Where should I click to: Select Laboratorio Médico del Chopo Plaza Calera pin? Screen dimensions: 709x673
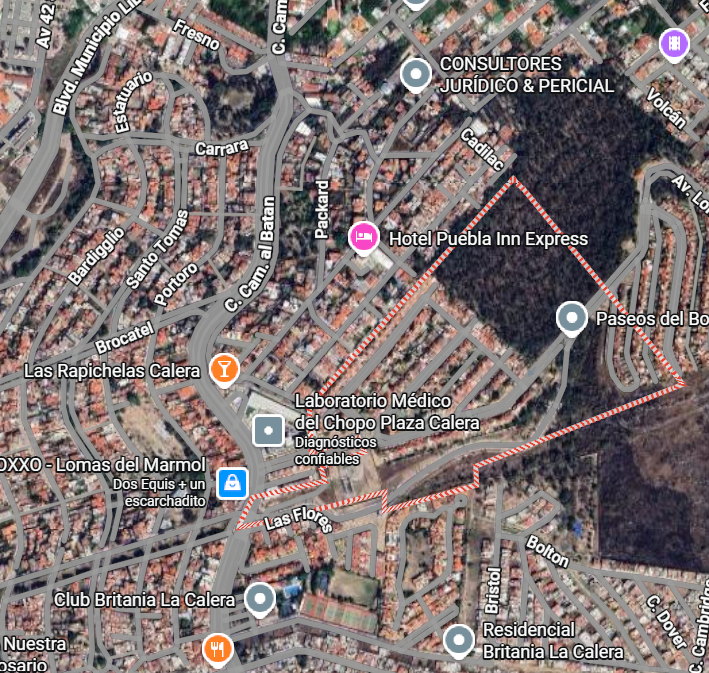(268, 430)
